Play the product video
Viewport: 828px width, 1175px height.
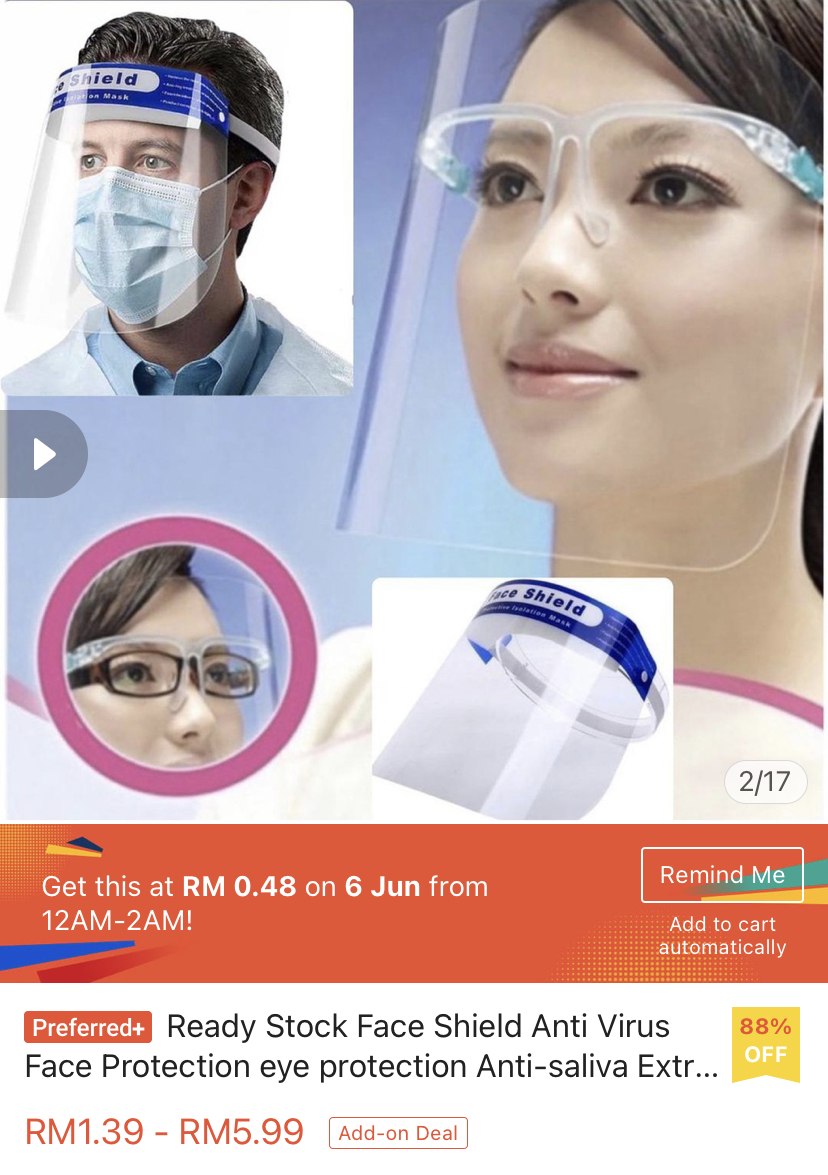[x=43, y=454]
